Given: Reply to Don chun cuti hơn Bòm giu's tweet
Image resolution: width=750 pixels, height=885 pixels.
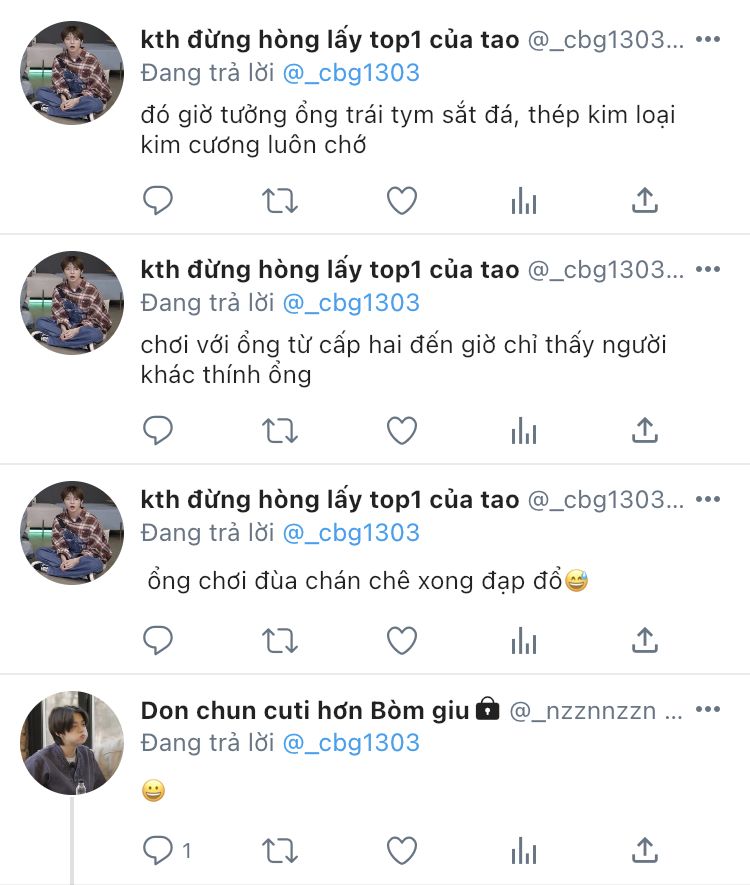Looking at the screenshot, I should pyautogui.click(x=158, y=851).
